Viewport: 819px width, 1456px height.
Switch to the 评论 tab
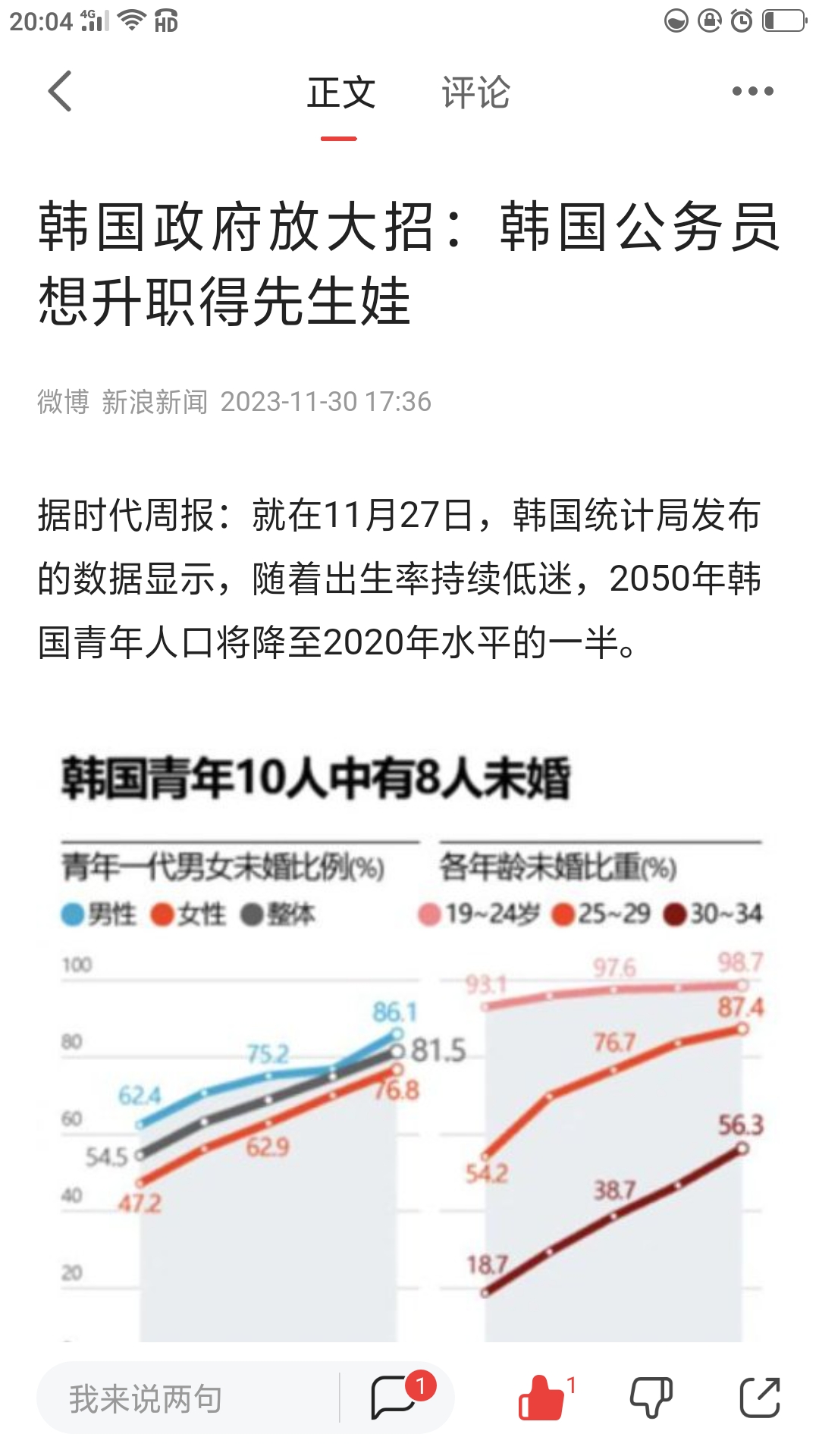coord(475,93)
